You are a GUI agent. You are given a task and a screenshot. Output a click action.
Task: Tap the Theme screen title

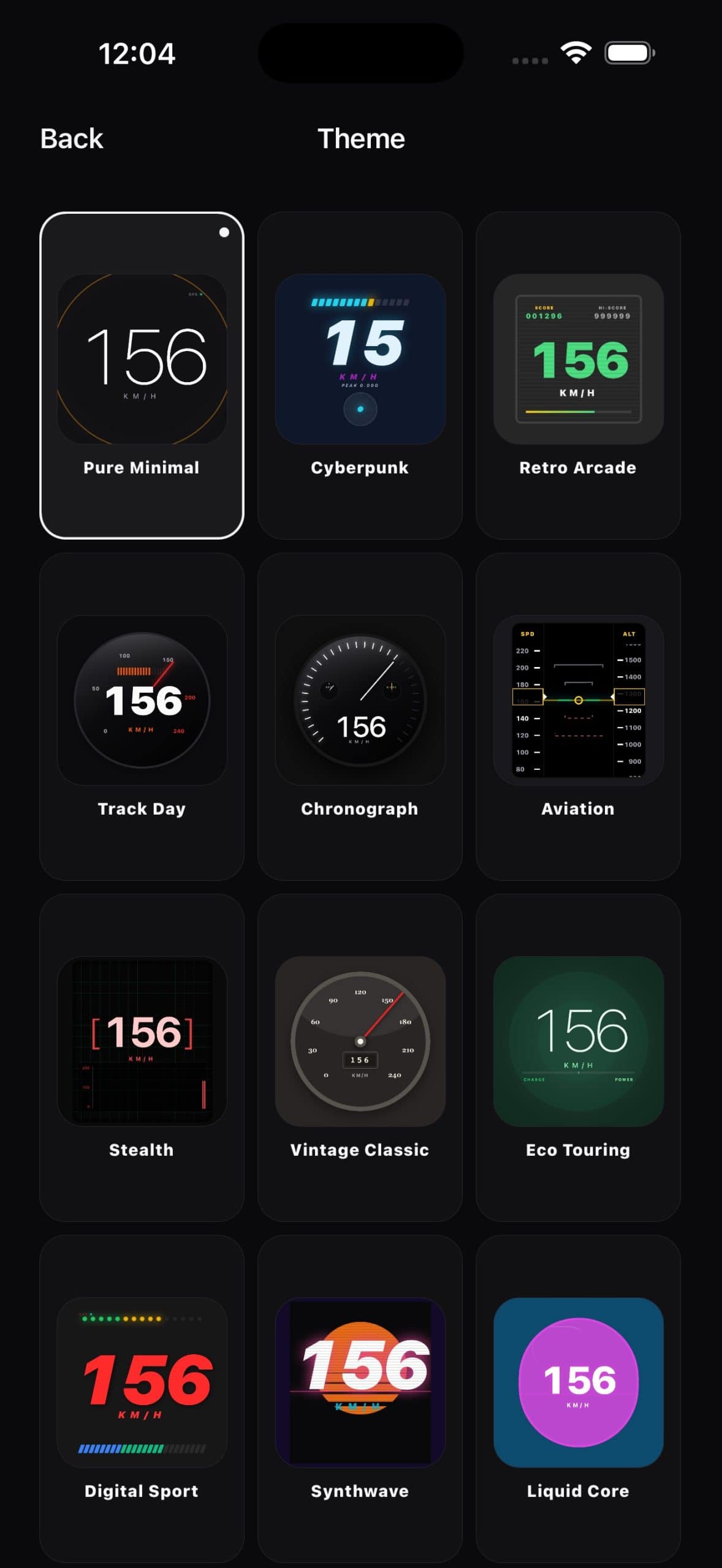[x=361, y=140]
